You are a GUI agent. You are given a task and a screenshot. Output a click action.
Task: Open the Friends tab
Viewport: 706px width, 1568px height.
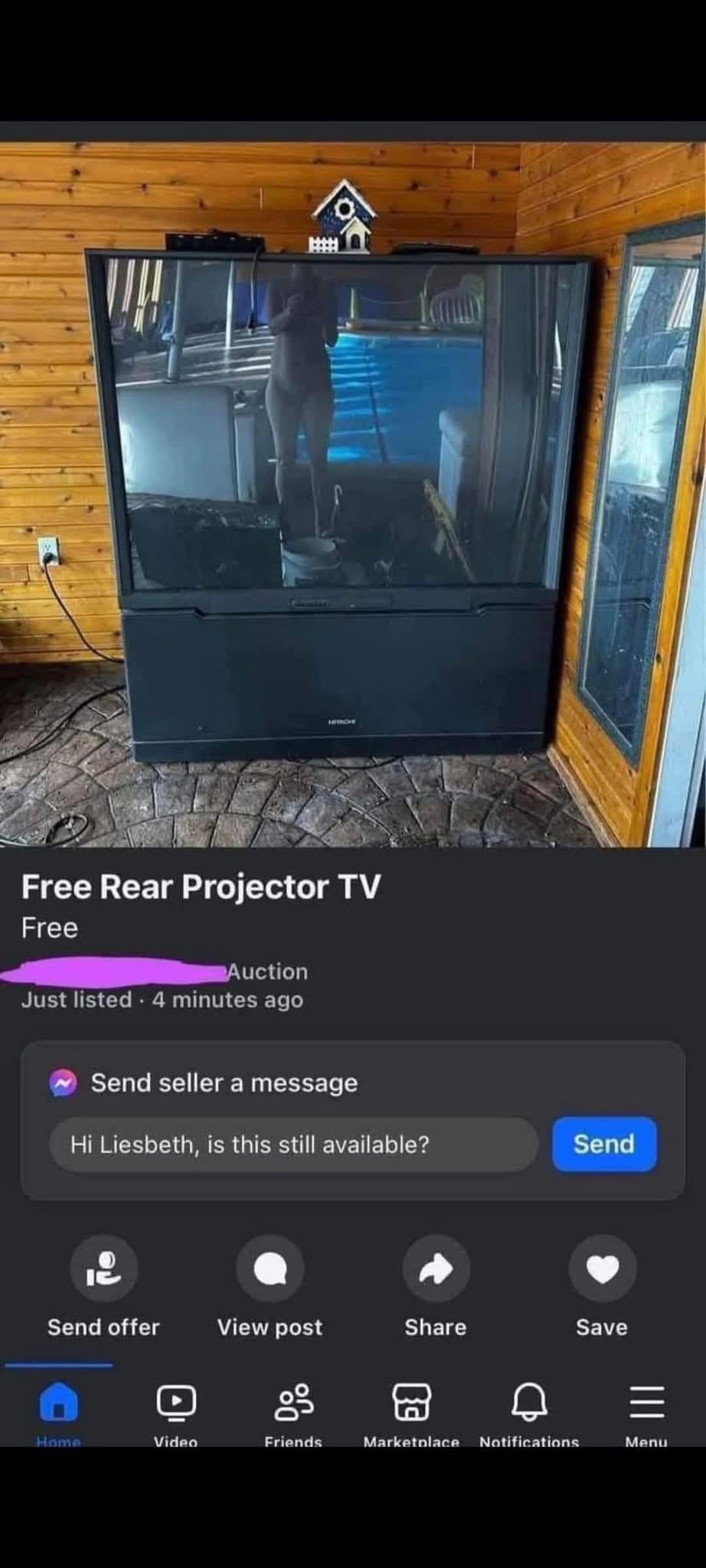pos(293,1409)
